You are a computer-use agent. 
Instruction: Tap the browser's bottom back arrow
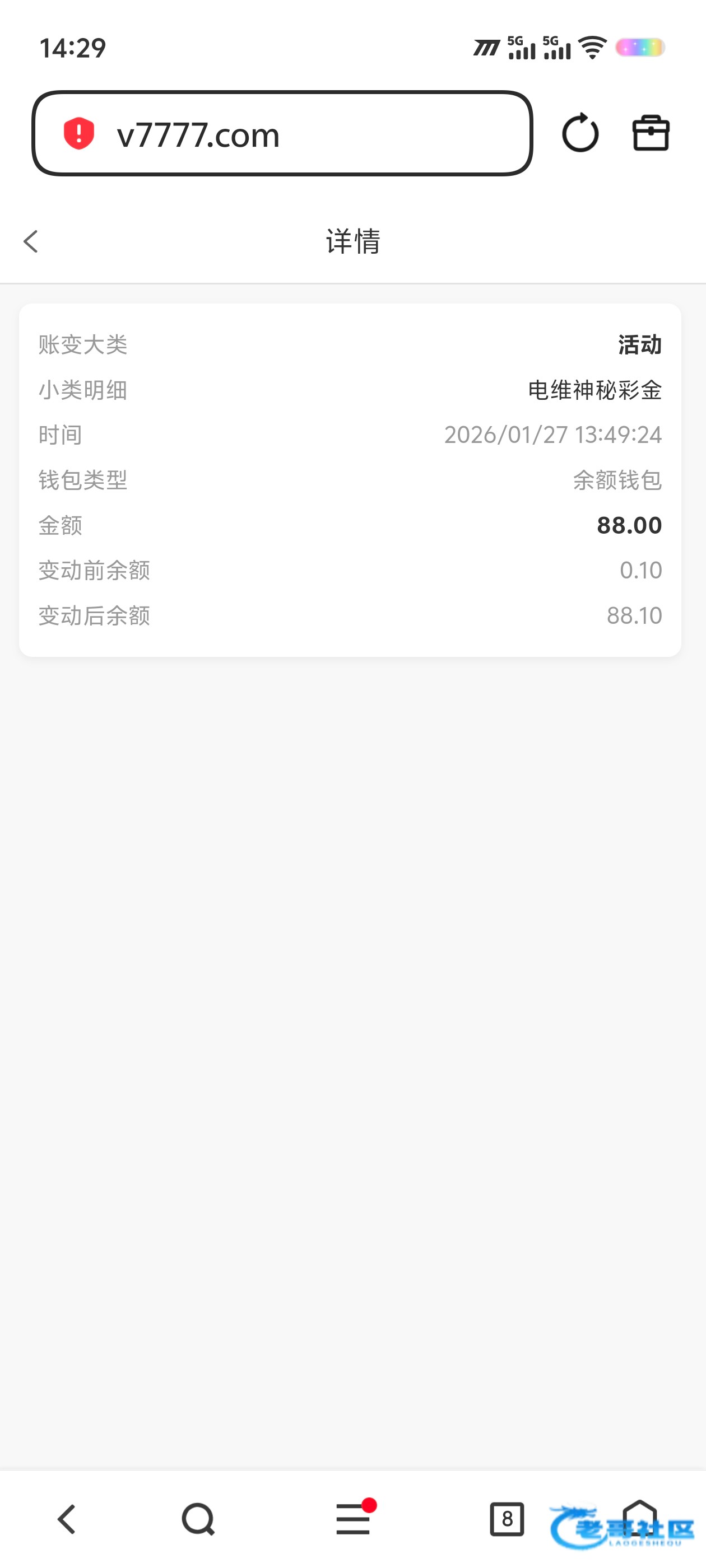(x=66, y=1519)
